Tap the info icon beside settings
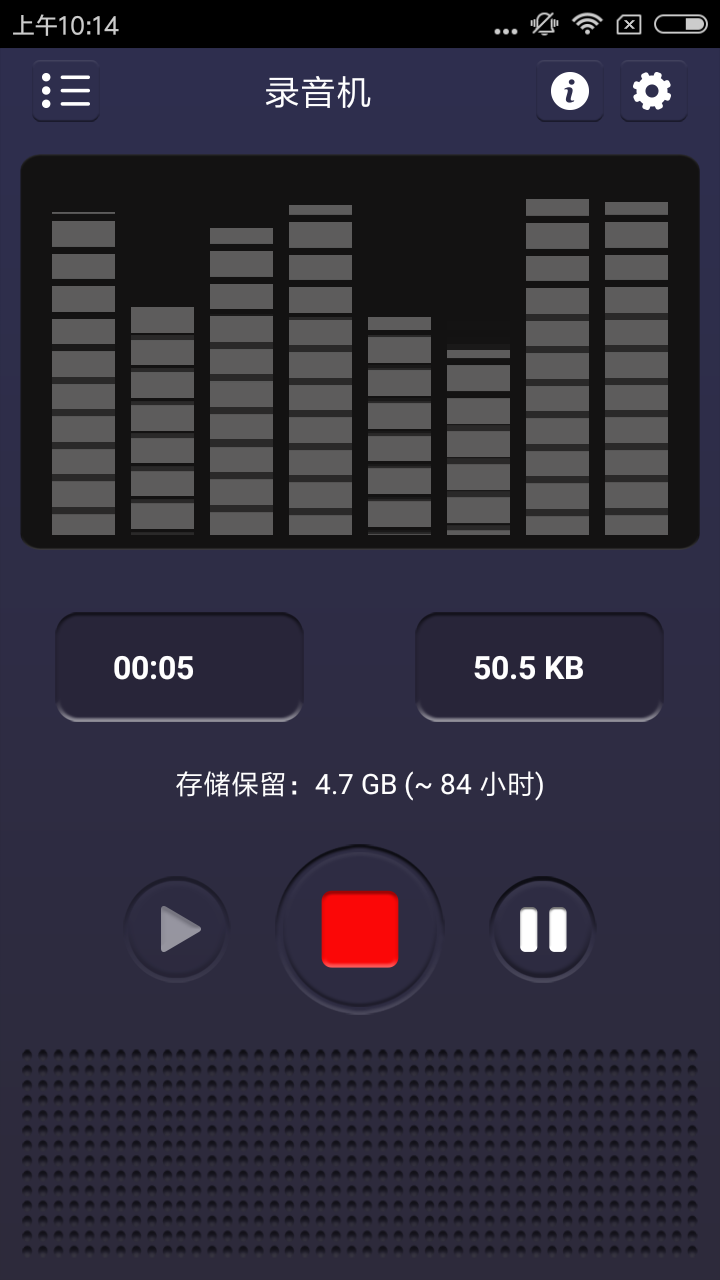The width and height of the screenshot is (720, 1280). tap(569, 91)
